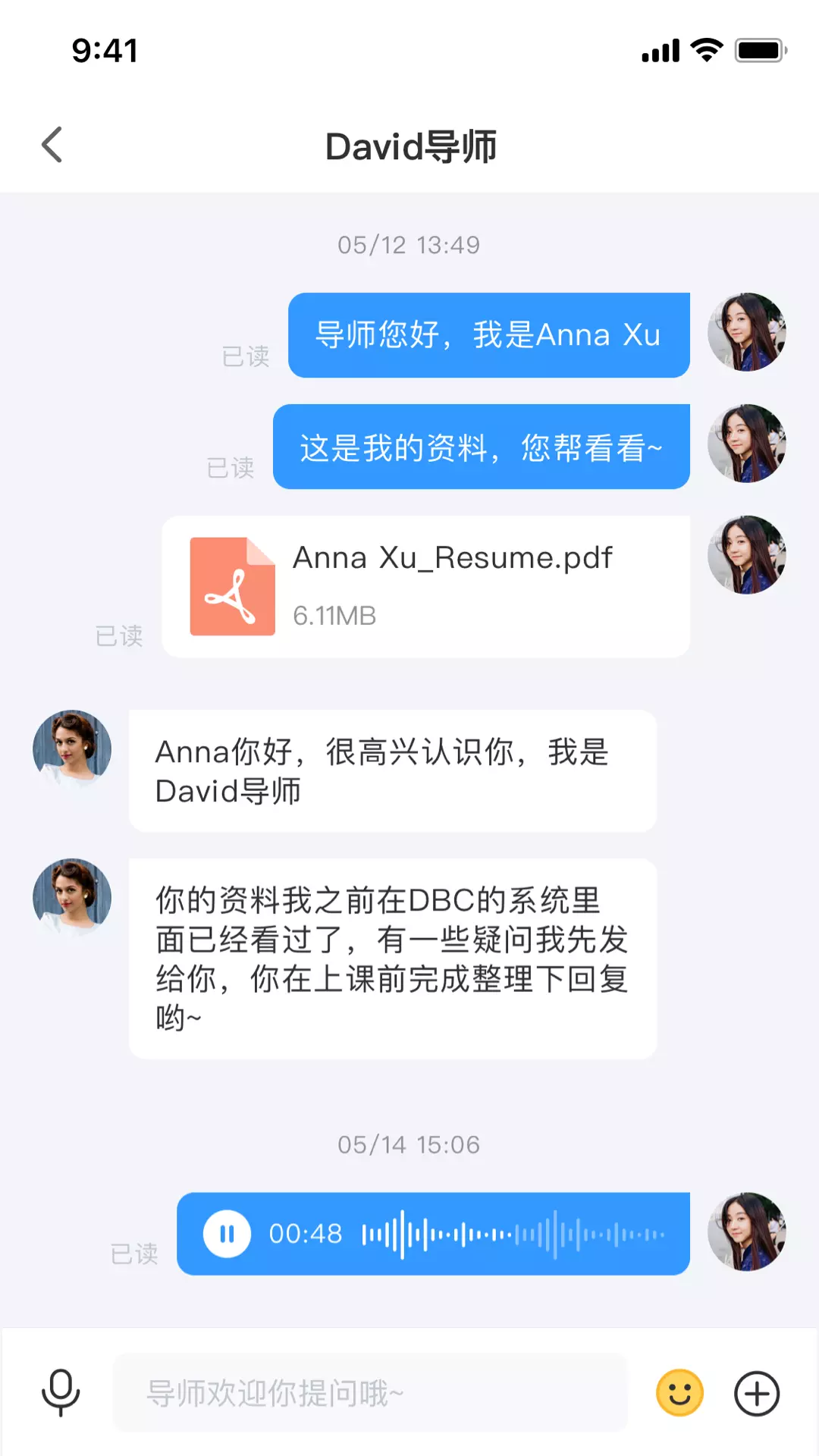Open the emoji picker
Image resolution: width=819 pixels, height=1456 pixels.
(679, 1393)
